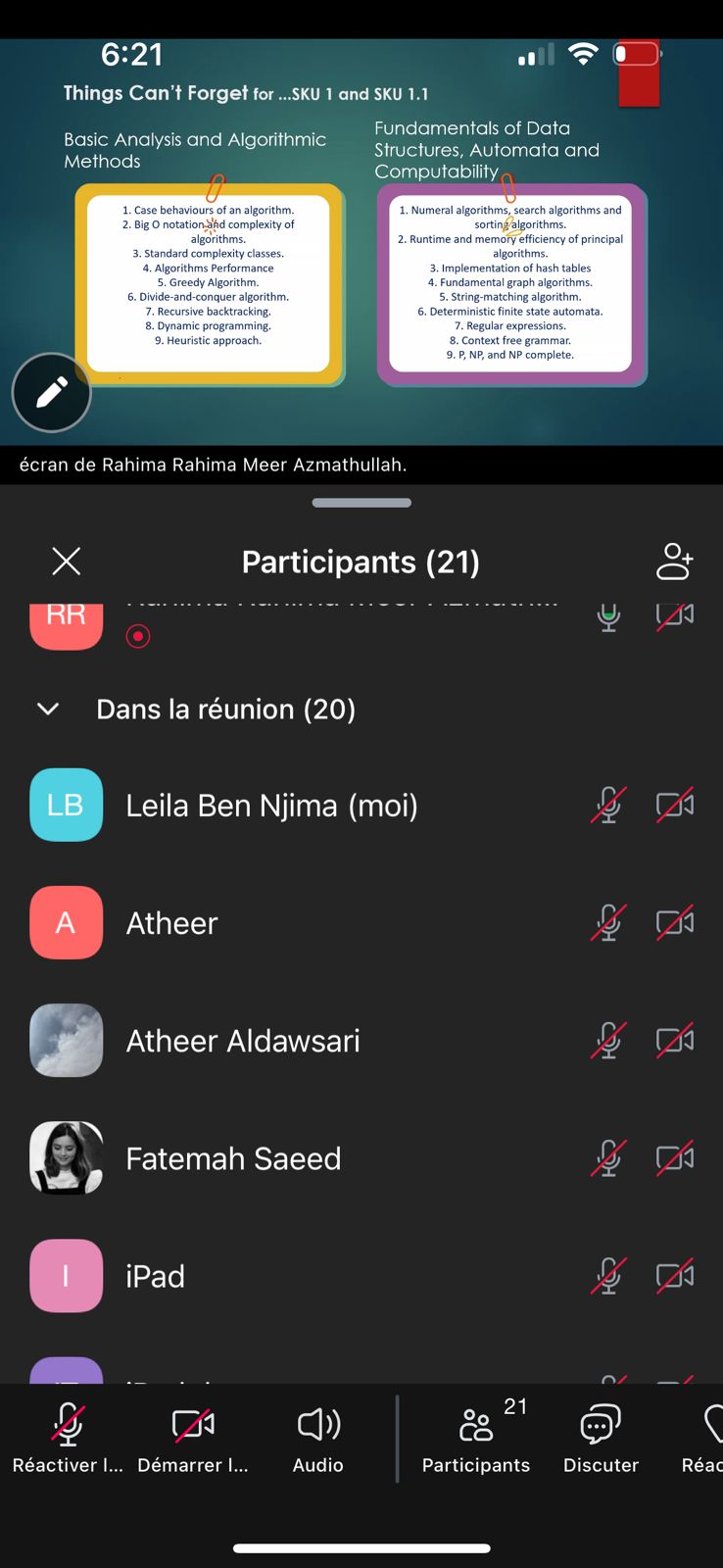Tap the add participant icon

point(674,562)
